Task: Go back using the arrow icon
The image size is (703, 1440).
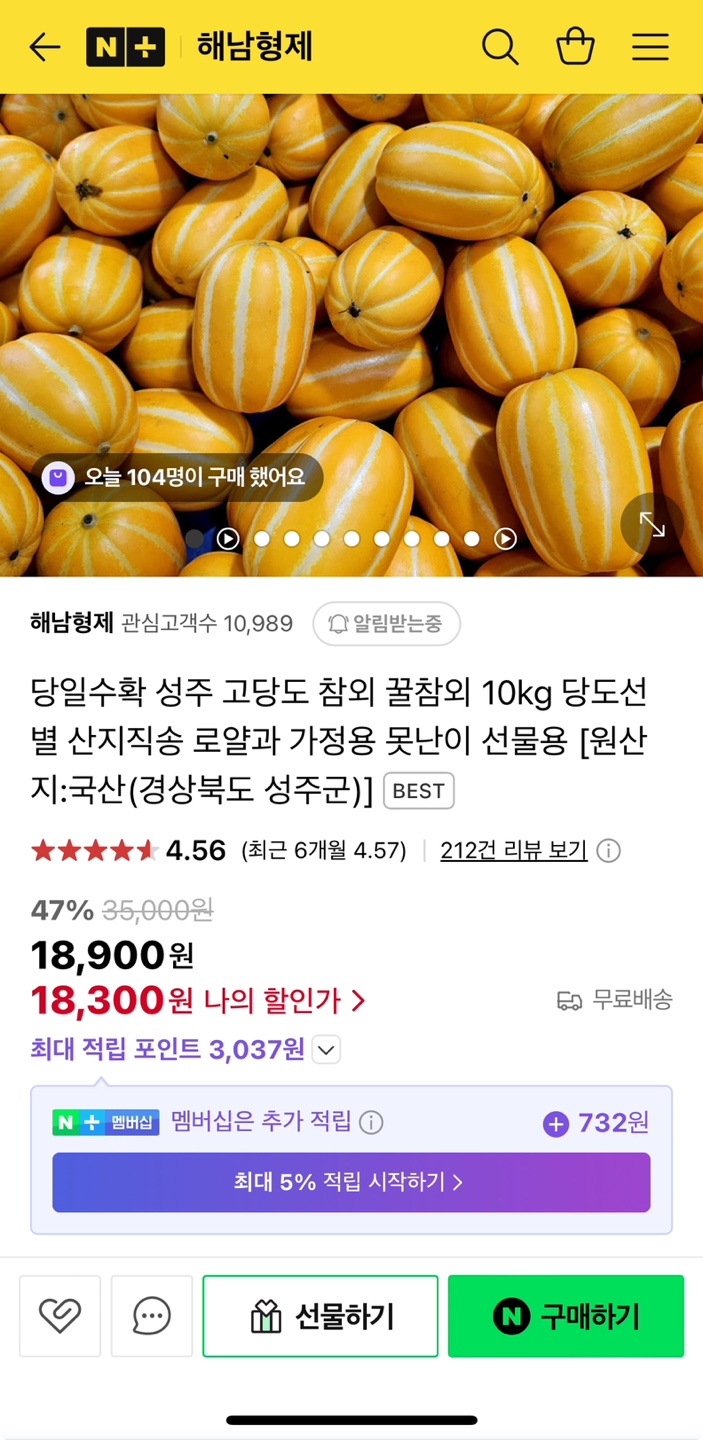Action: pyautogui.click(x=45, y=47)
